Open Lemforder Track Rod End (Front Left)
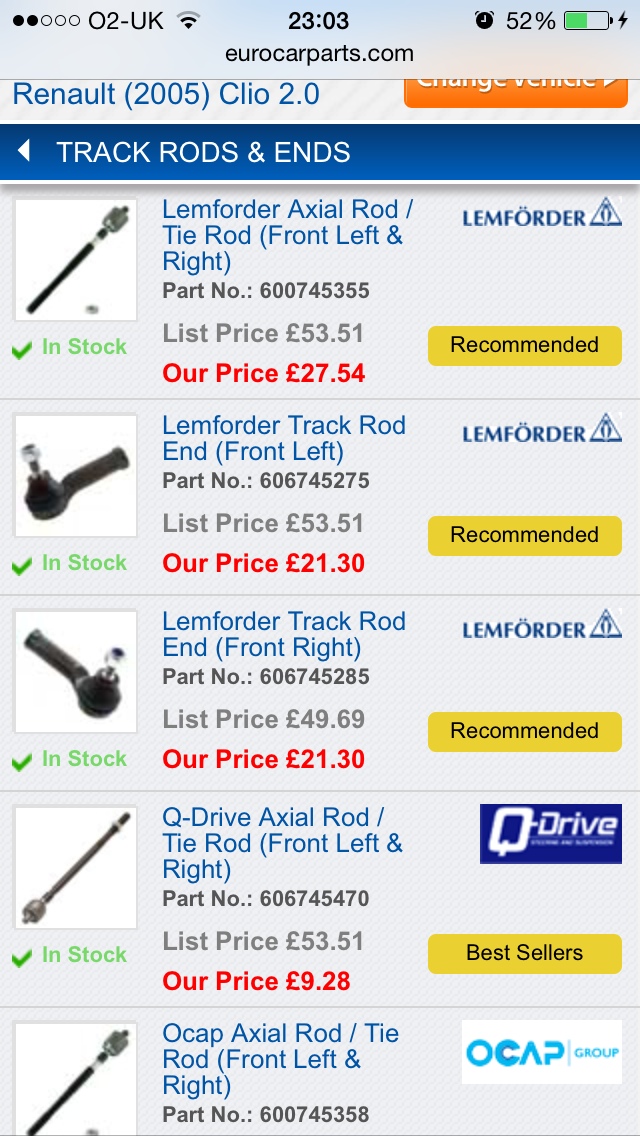The height and width of the screenshot is (1136, 640). coord(283,438)
